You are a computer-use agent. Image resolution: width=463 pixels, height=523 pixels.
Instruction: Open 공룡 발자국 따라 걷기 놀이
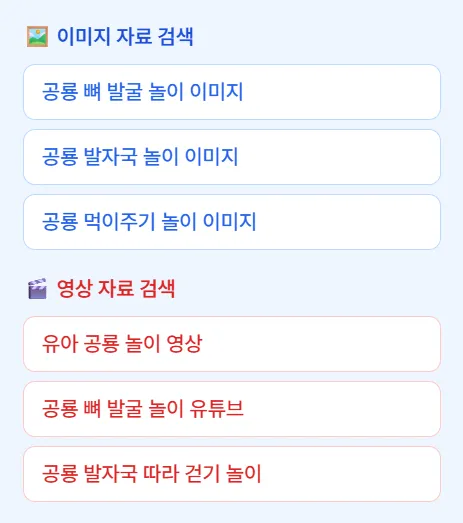click(232, 474)
